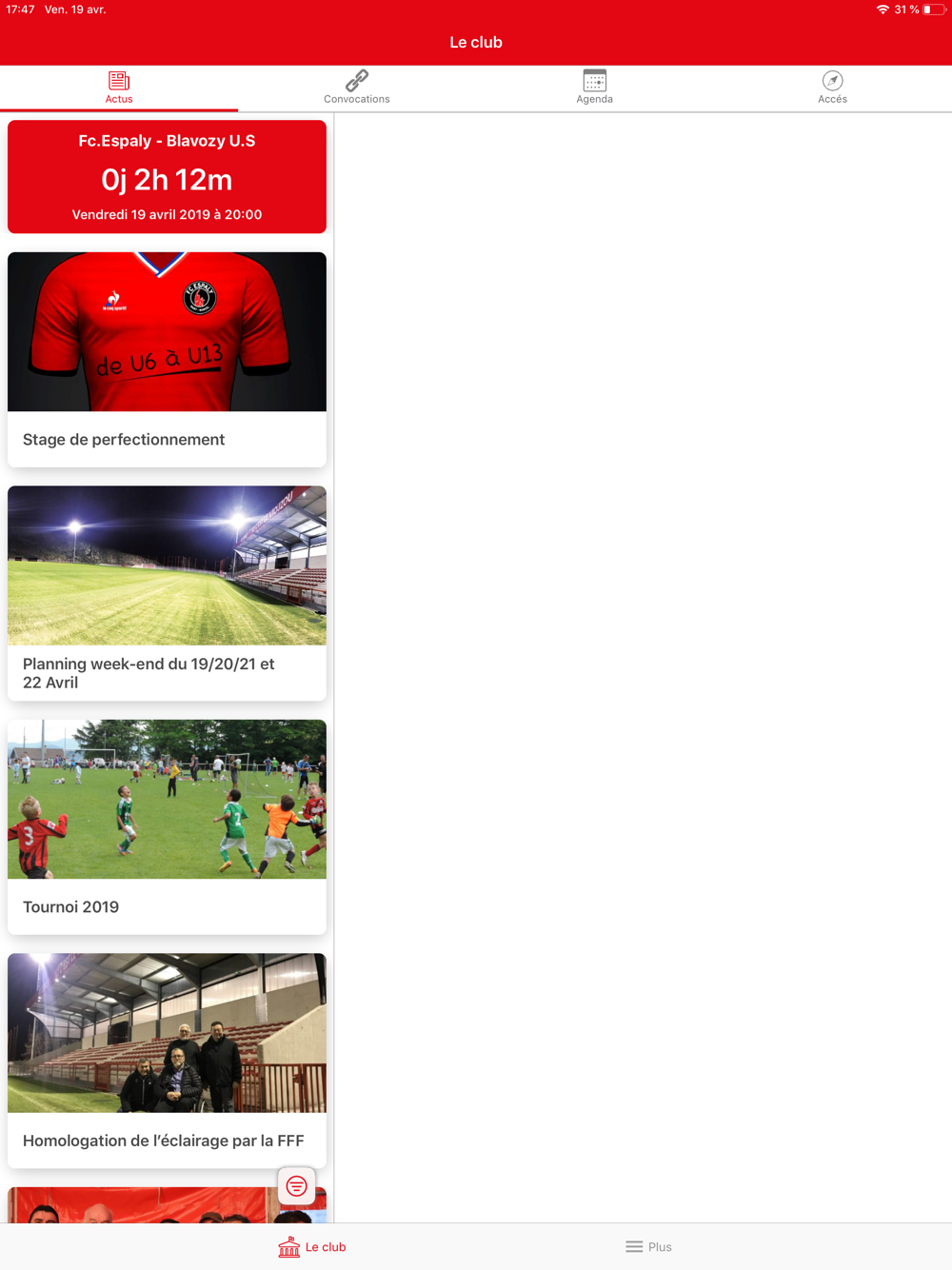Open Stage de perfectionnement article
952x1270 pixels.
click(x=167, y=360)
